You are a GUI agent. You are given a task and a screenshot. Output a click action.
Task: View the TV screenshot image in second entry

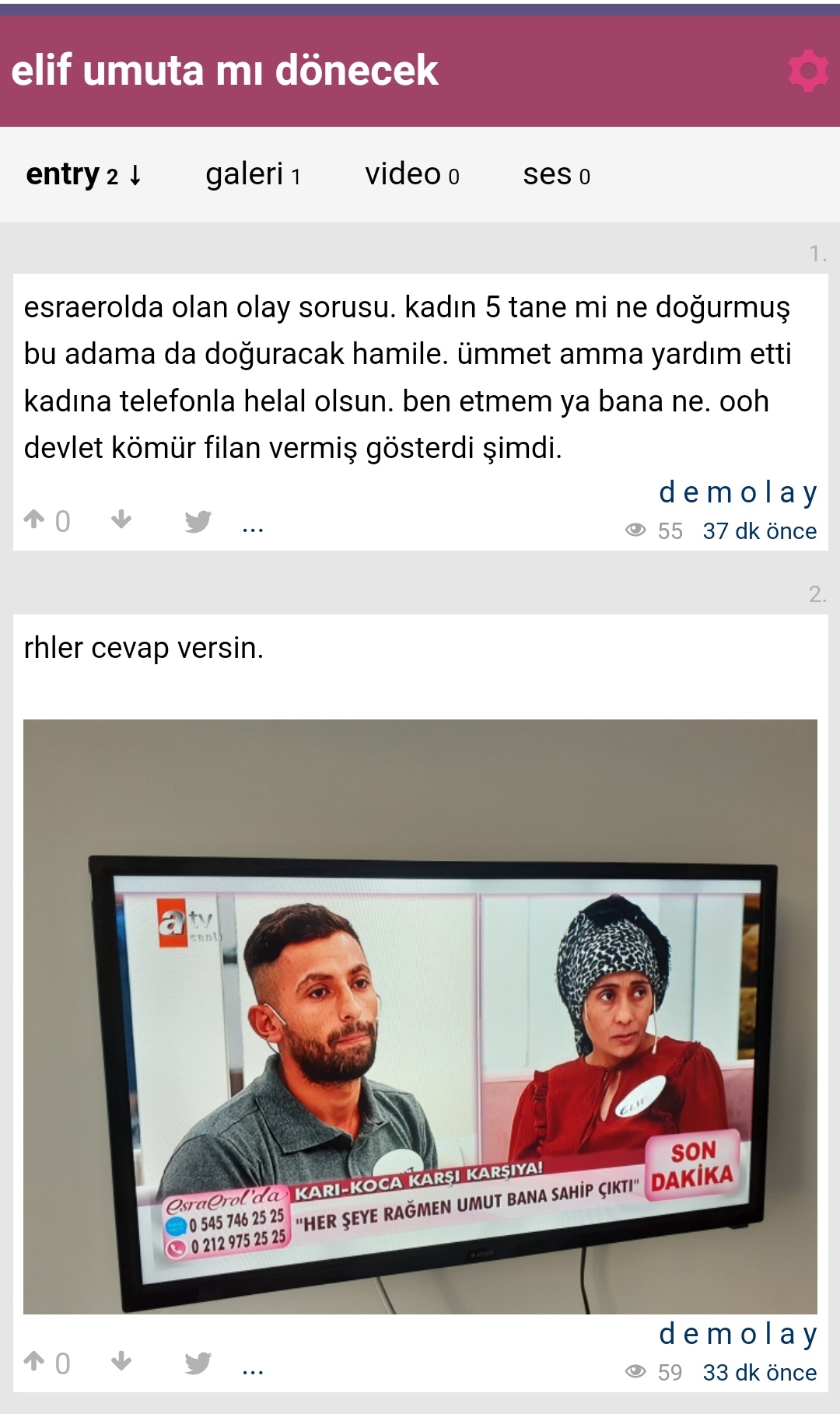pos(420,1016)
